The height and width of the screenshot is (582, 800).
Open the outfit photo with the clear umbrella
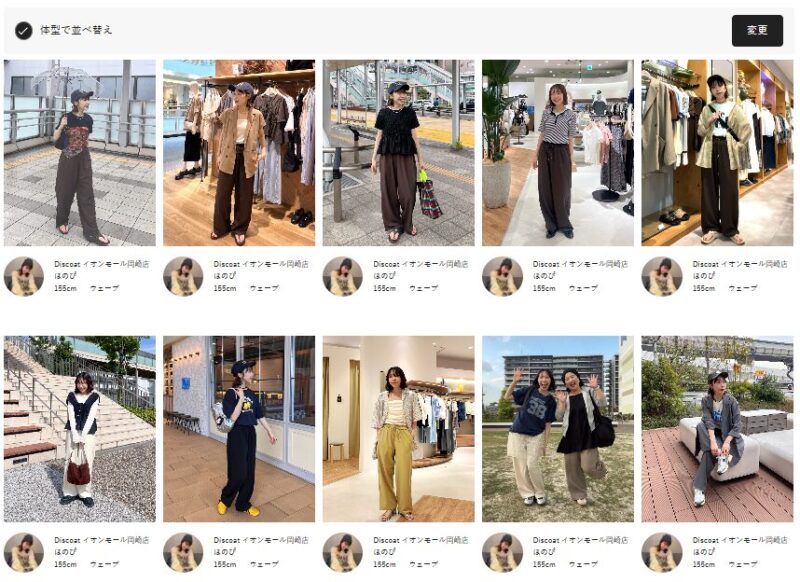click(x=80, y=152)
